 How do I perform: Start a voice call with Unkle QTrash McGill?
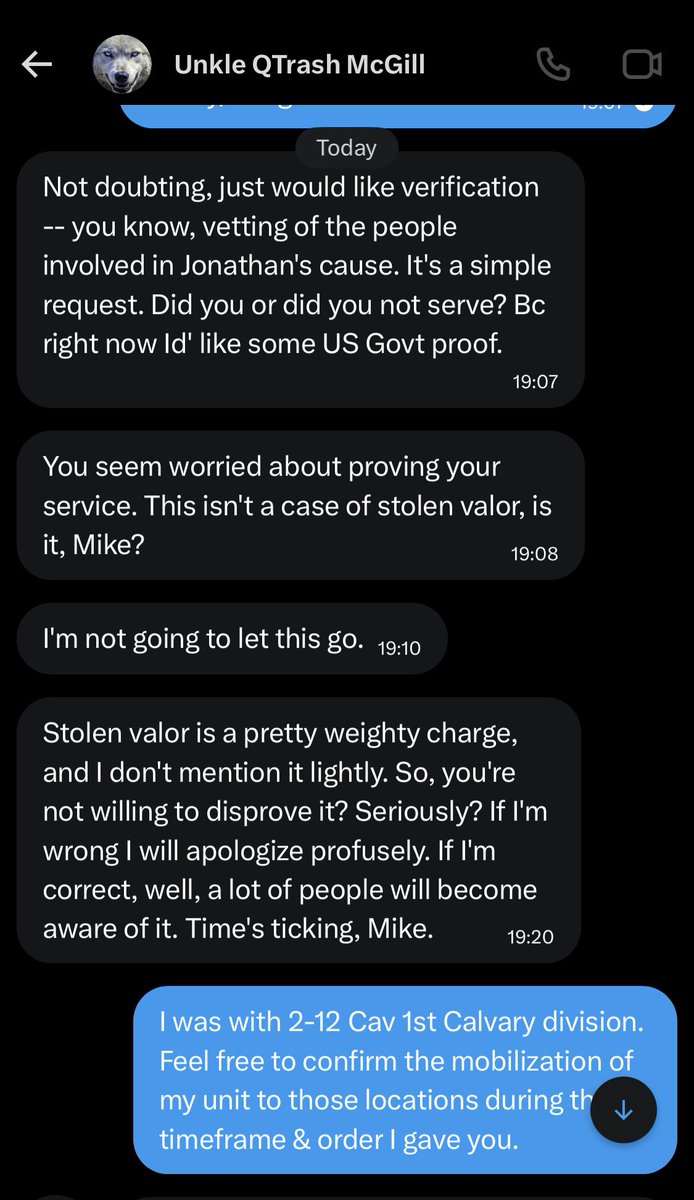[x=552, y=65]
